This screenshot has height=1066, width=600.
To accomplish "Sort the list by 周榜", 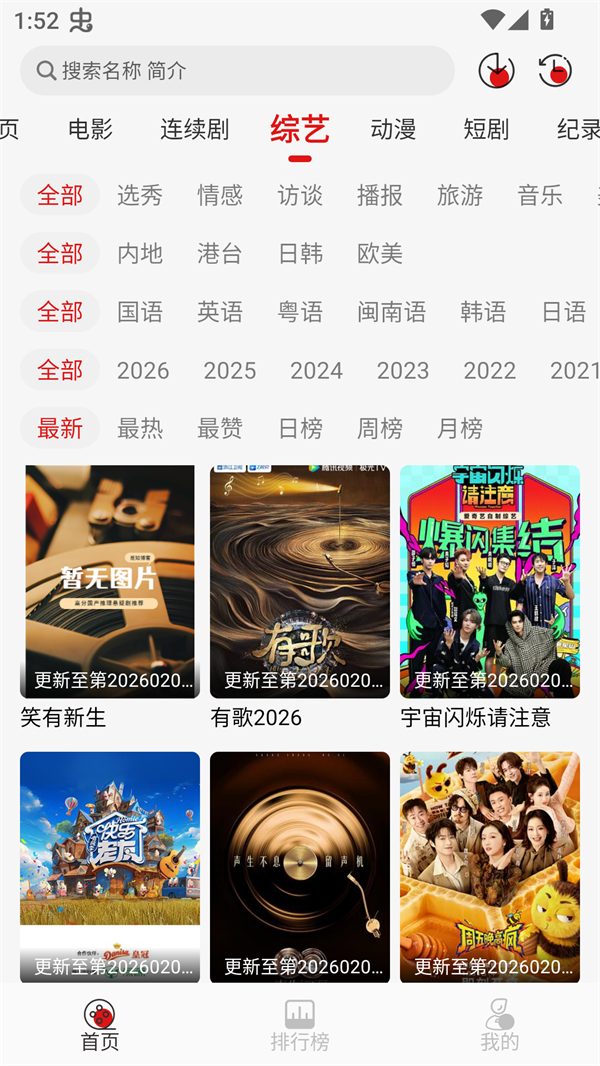I will tap(380, 428).
